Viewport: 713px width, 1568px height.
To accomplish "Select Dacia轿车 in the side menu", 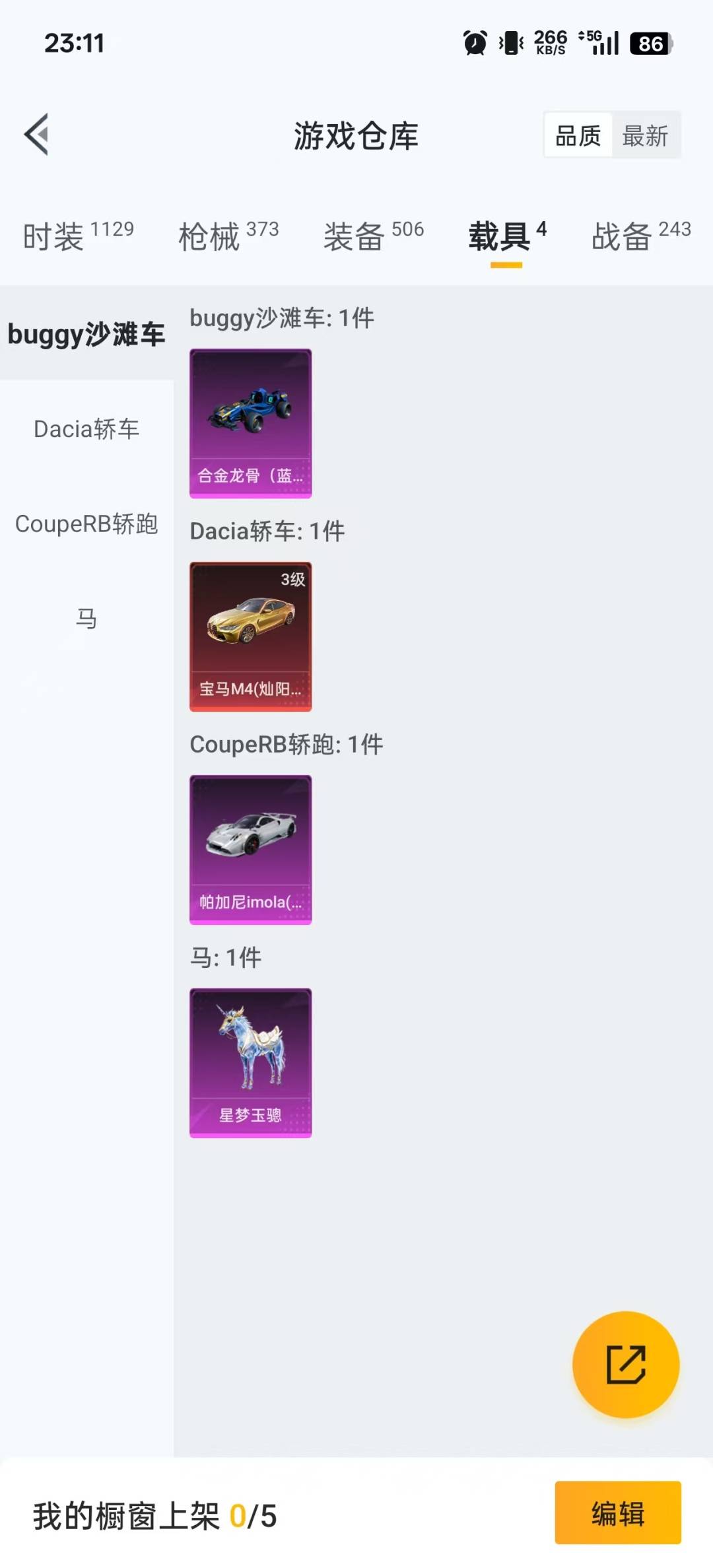I will point(86,429).
